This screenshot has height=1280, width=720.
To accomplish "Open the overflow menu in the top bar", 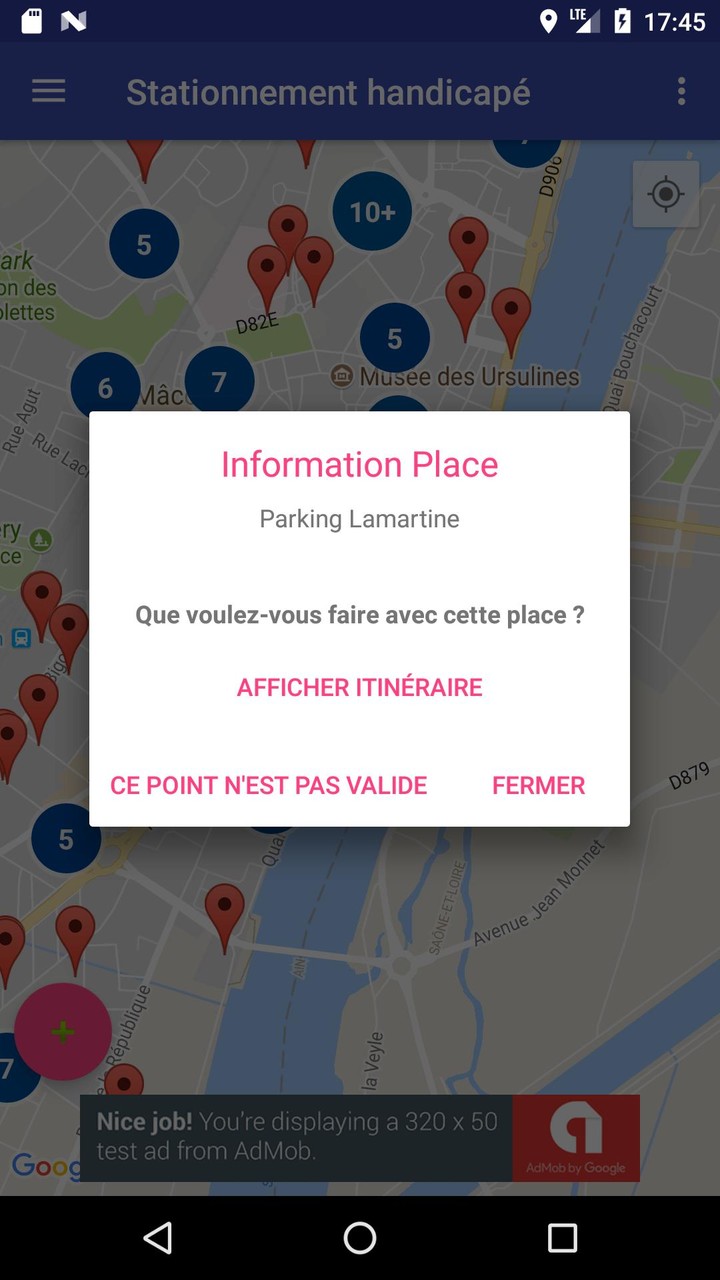I will [681, 91].
